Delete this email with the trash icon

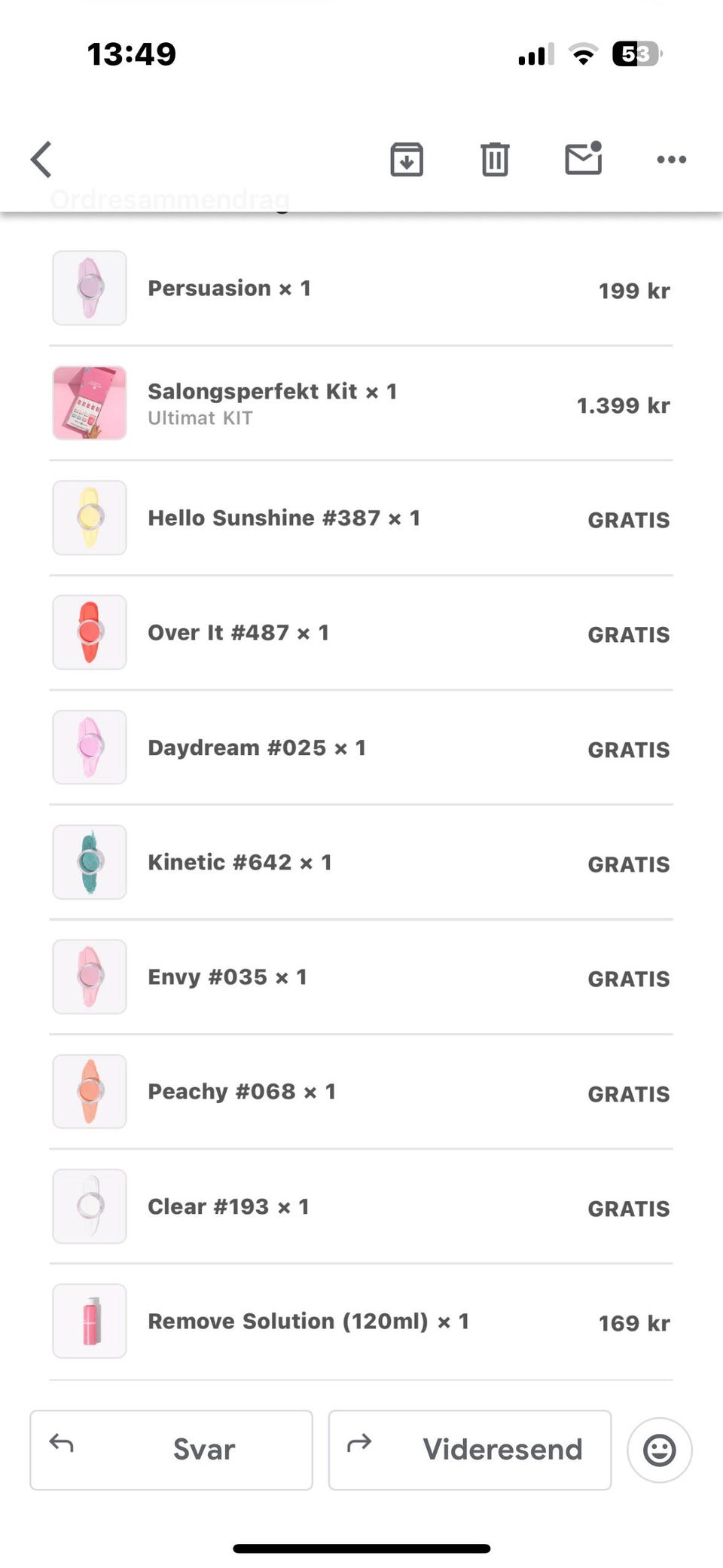pos(495,159)
